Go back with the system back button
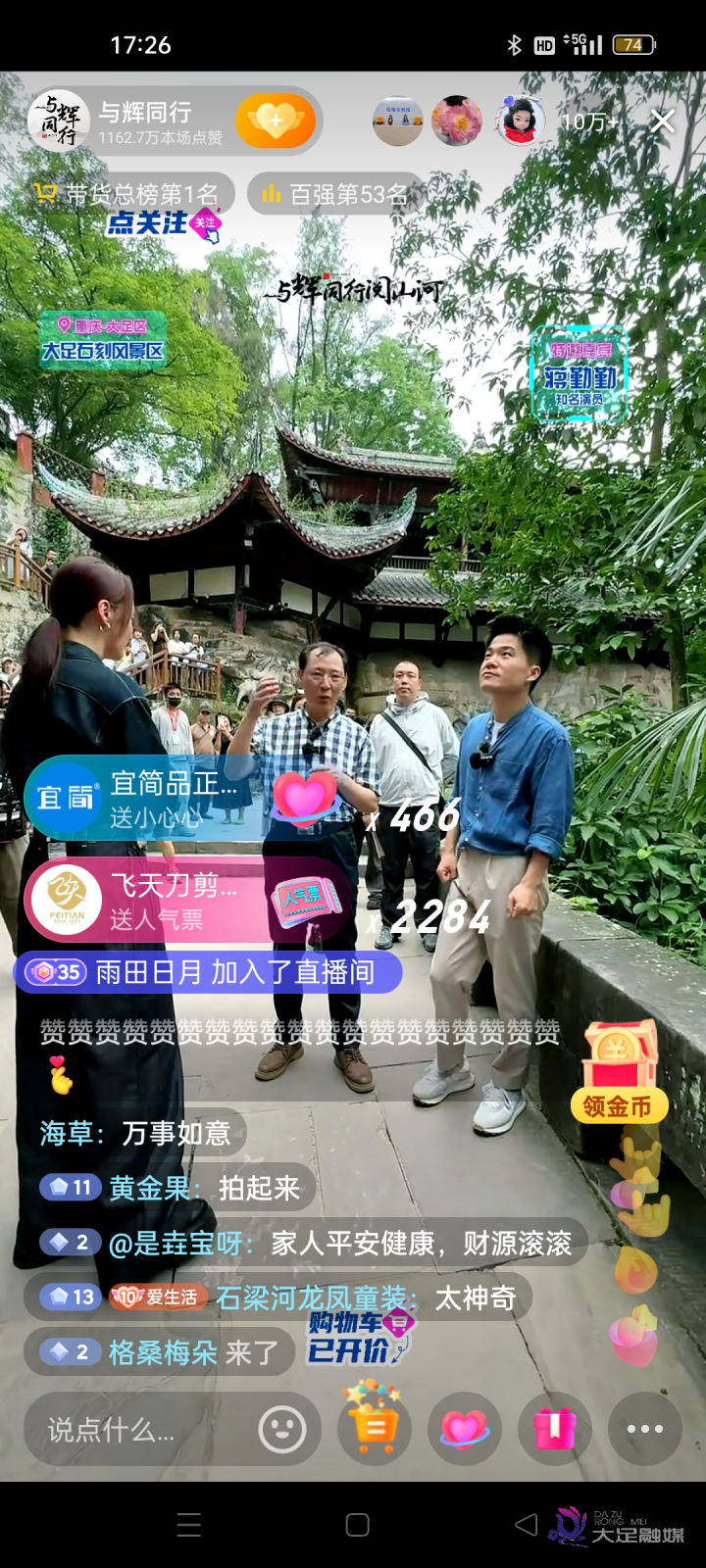The width and height of the screenshot is (706, 1568). click(527, 1524)
